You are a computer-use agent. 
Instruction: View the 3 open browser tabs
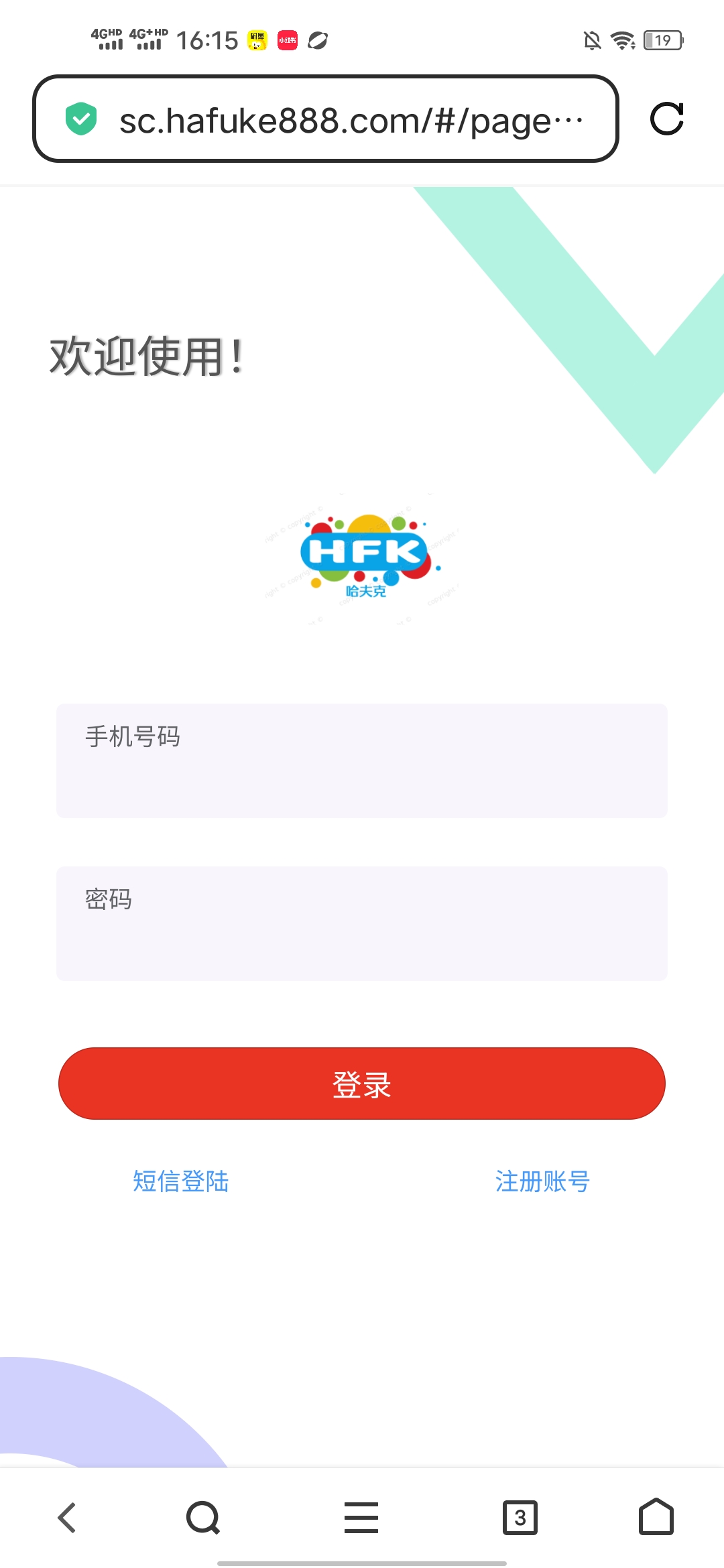(x=520, y=1518)
